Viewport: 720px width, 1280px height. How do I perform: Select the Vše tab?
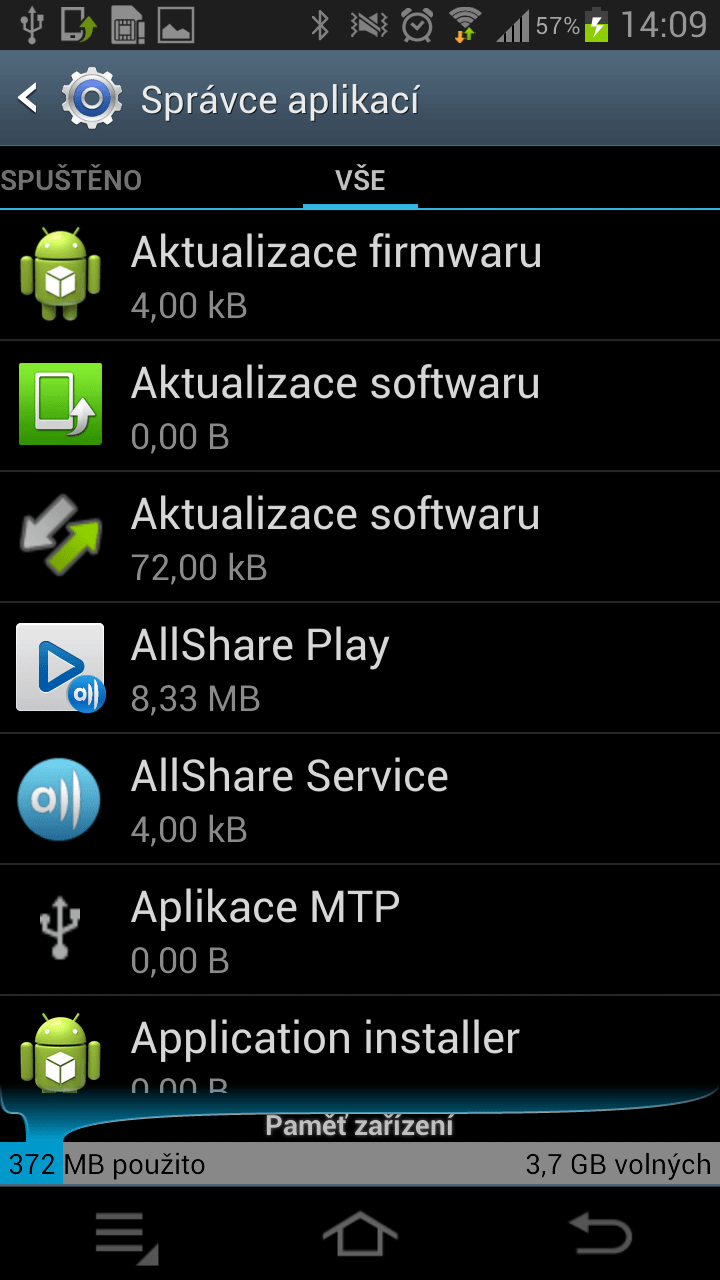coord(360,180)
